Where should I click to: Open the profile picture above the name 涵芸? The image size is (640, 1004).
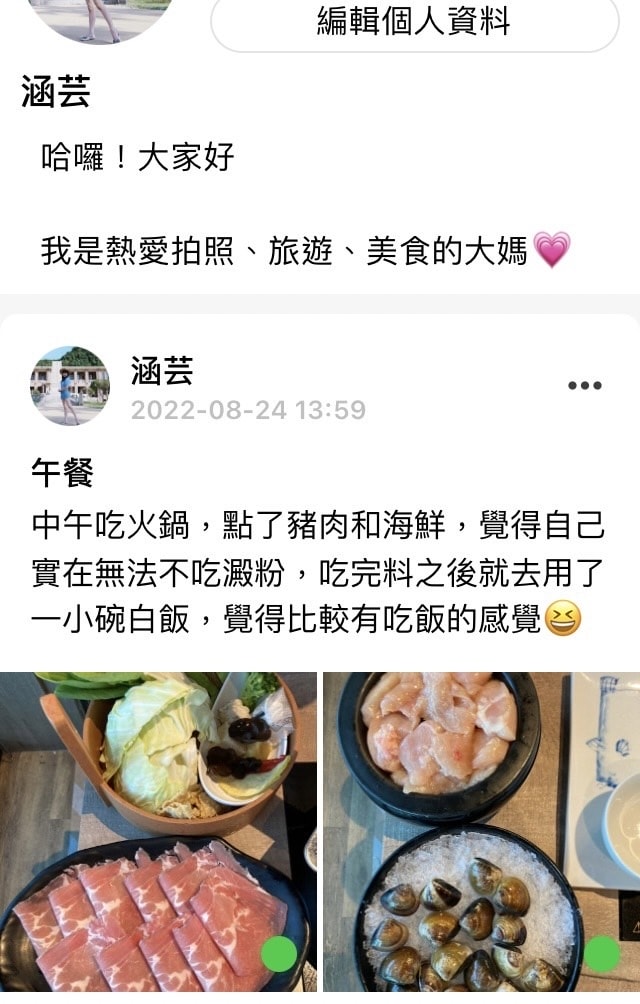[100, 20]
